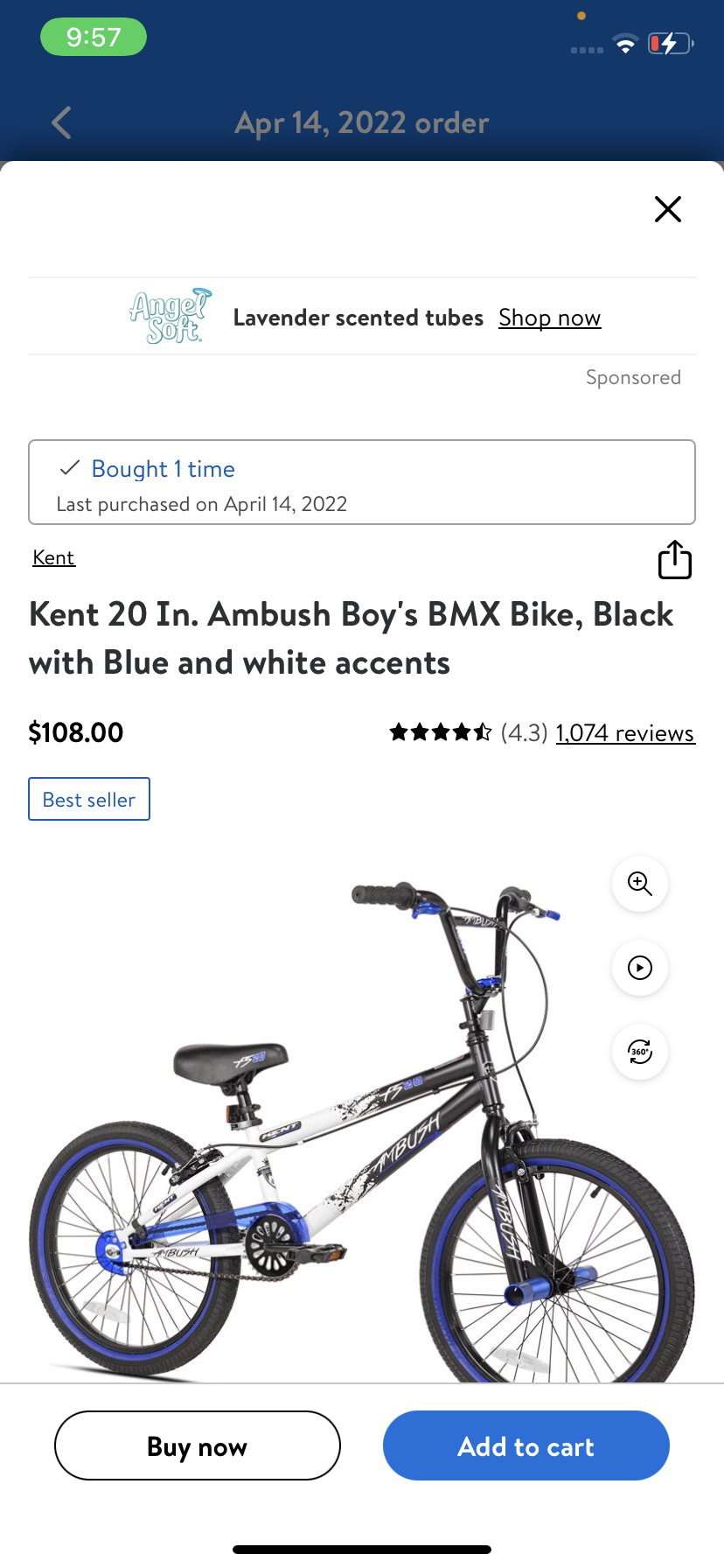Tap the back chevron arrow
This screenshot has height=1568, width=724.
[60, 122]
